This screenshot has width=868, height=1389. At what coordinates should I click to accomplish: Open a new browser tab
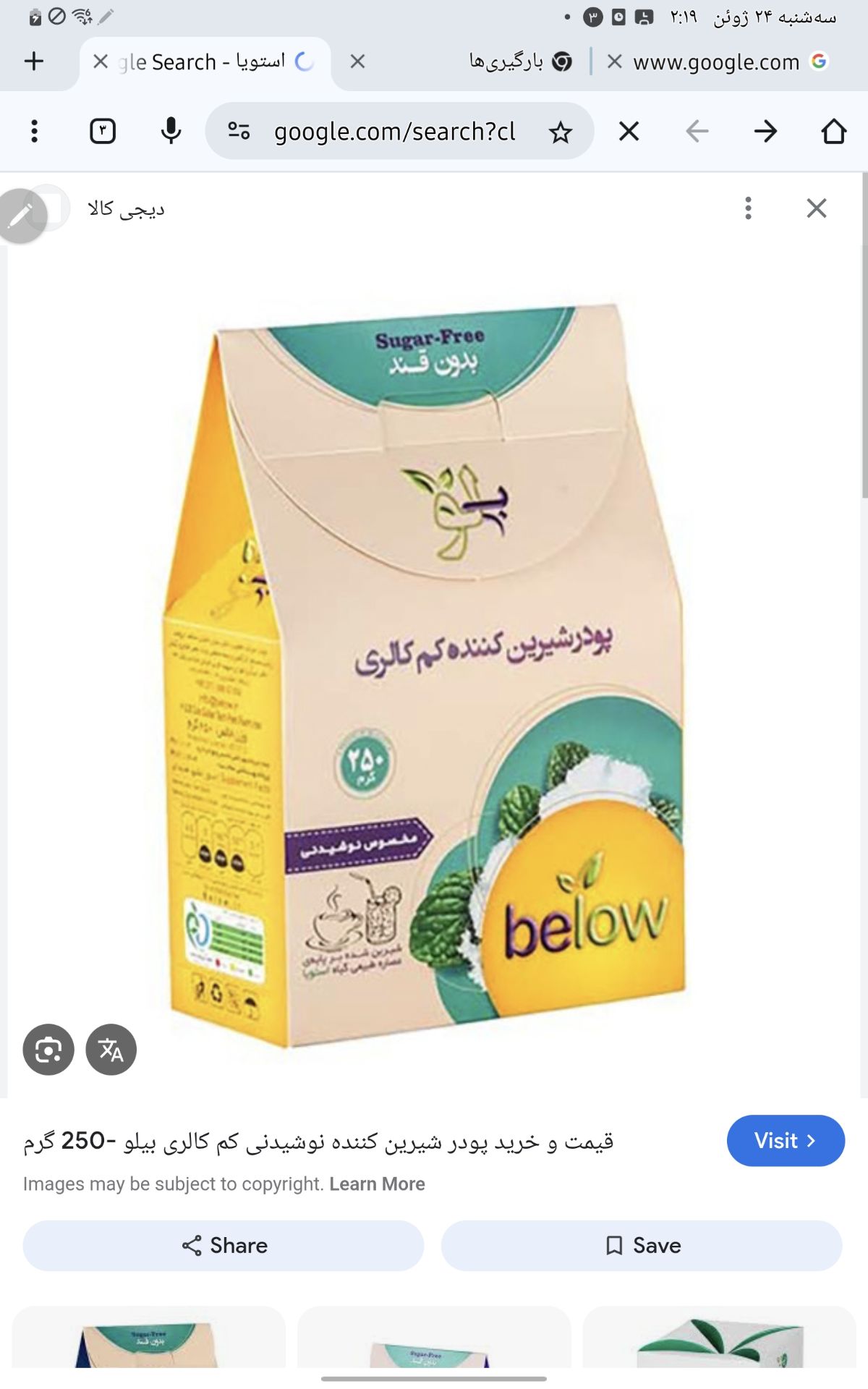34,61
